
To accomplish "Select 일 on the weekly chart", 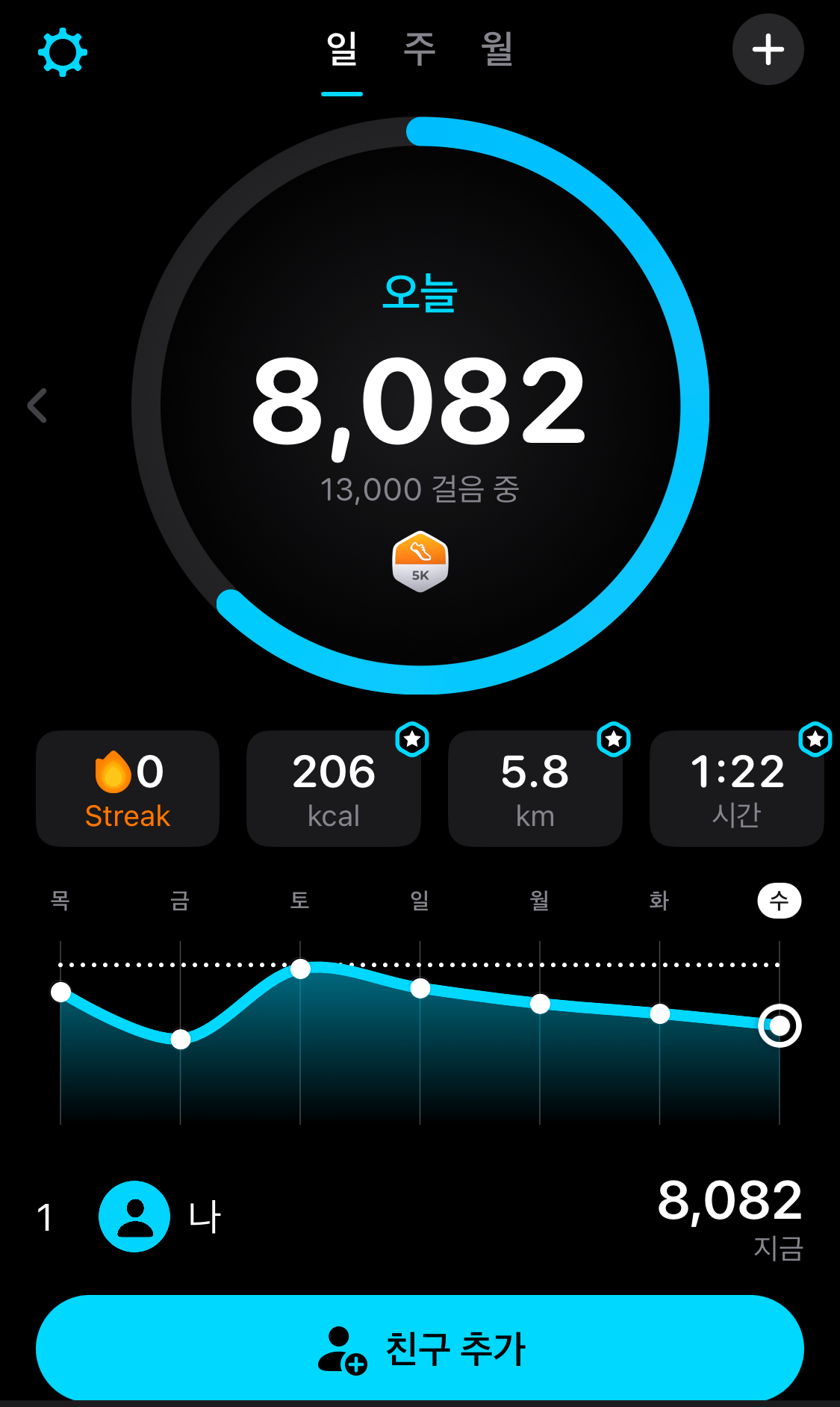I will 420,901.
